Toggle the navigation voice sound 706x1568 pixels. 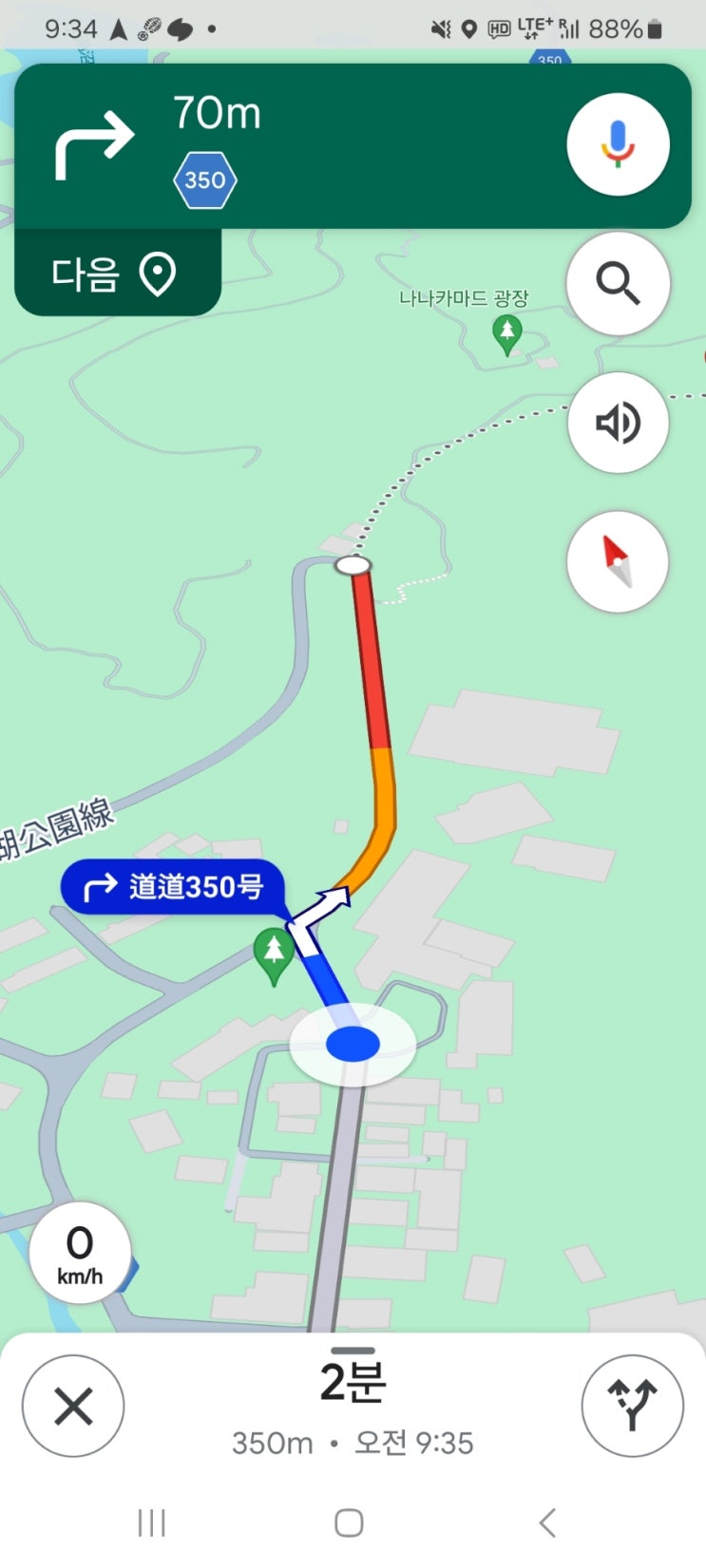pos(618,423)
